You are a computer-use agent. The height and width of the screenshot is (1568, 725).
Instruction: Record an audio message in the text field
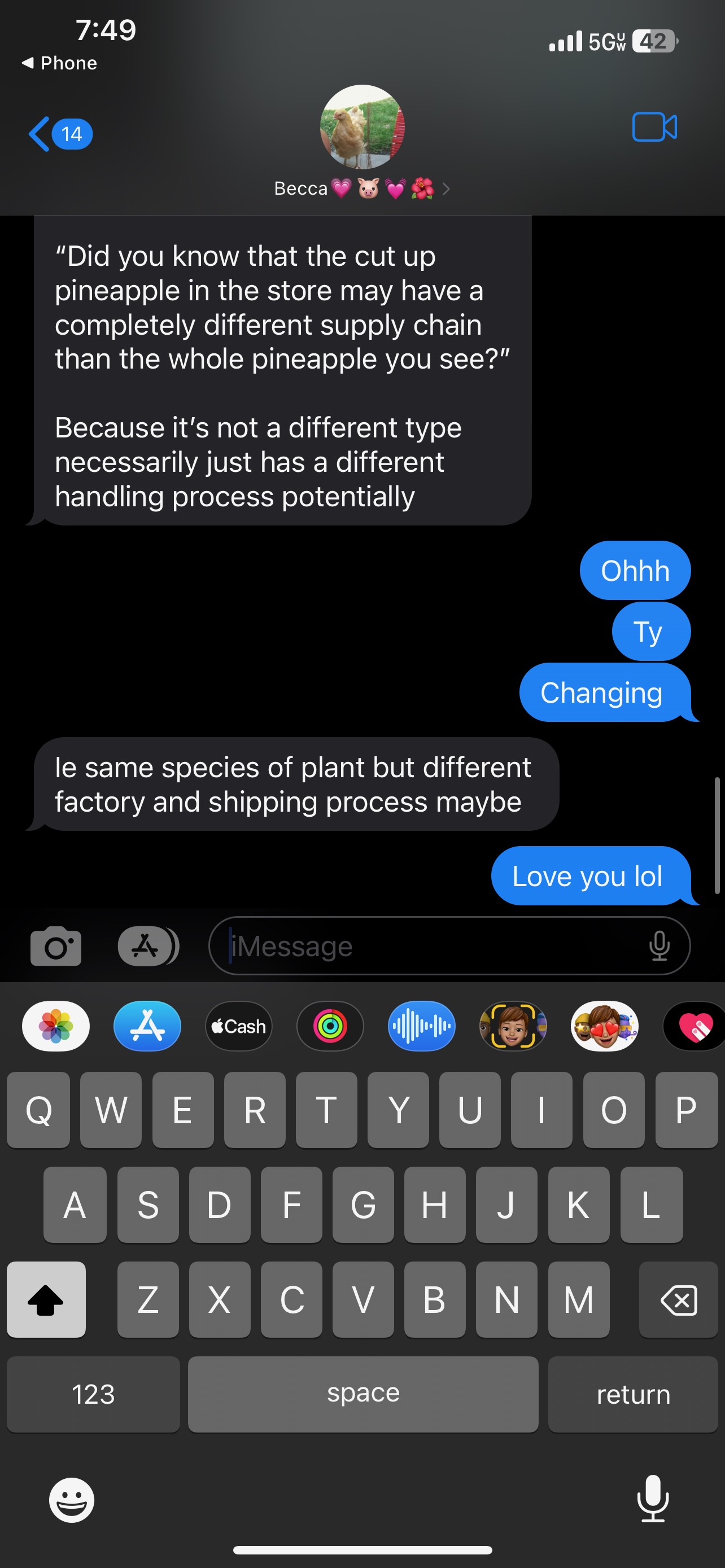click(x=660, y=946)
